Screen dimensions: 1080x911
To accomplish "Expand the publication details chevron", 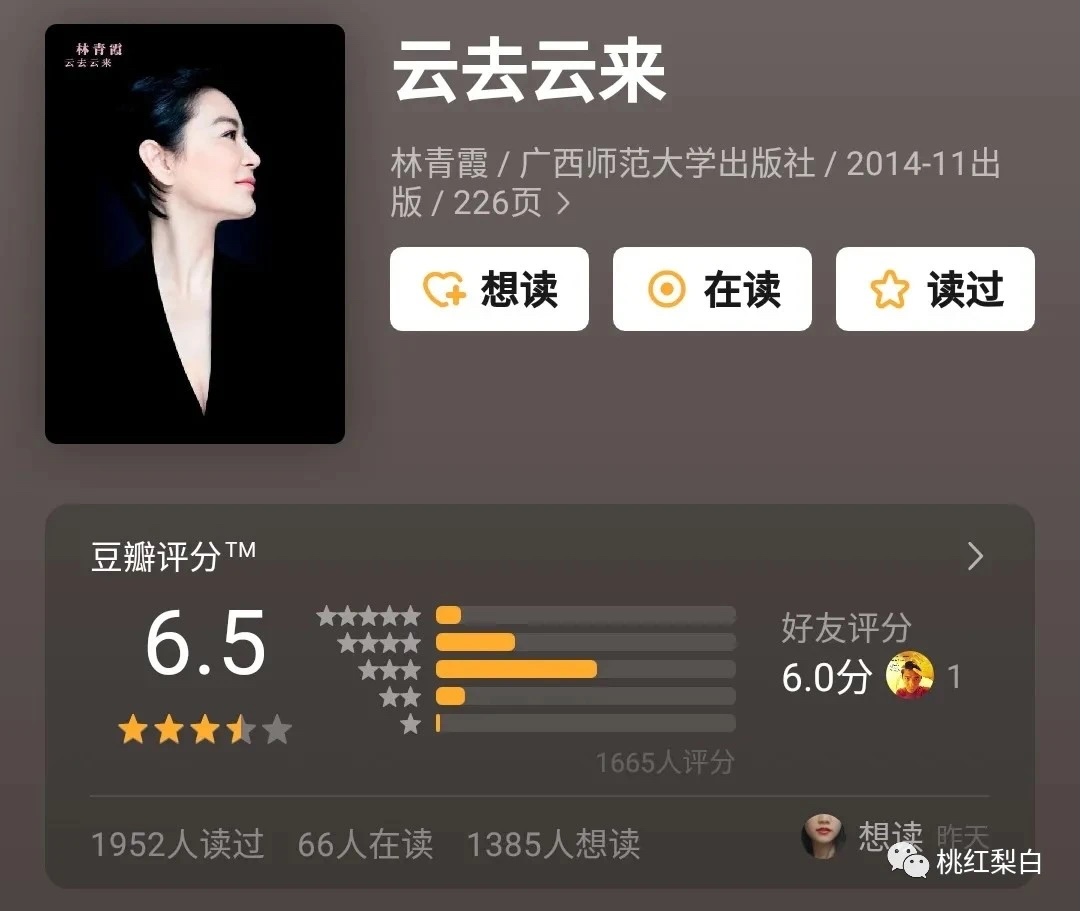I will click(x=564, y=203).
